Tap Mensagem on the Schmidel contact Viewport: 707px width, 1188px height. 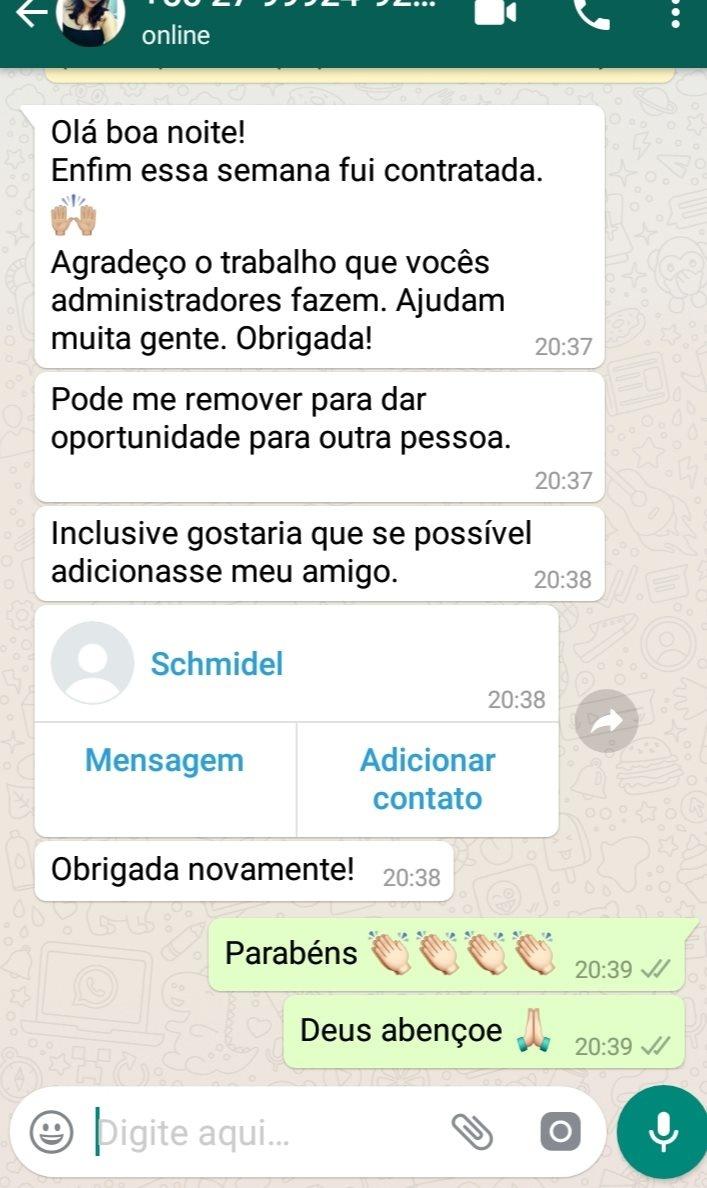(165, 761)
